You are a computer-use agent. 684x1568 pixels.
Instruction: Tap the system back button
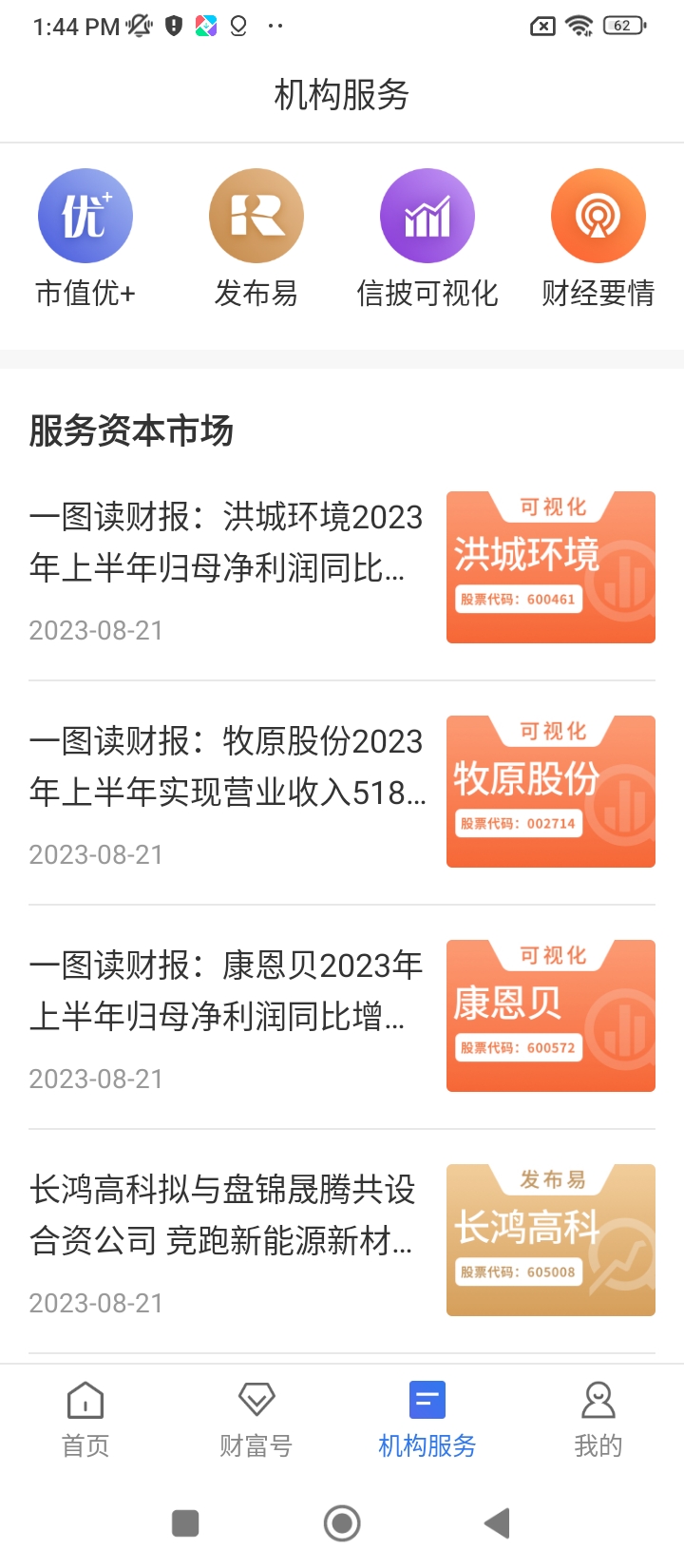(497, 1523)
